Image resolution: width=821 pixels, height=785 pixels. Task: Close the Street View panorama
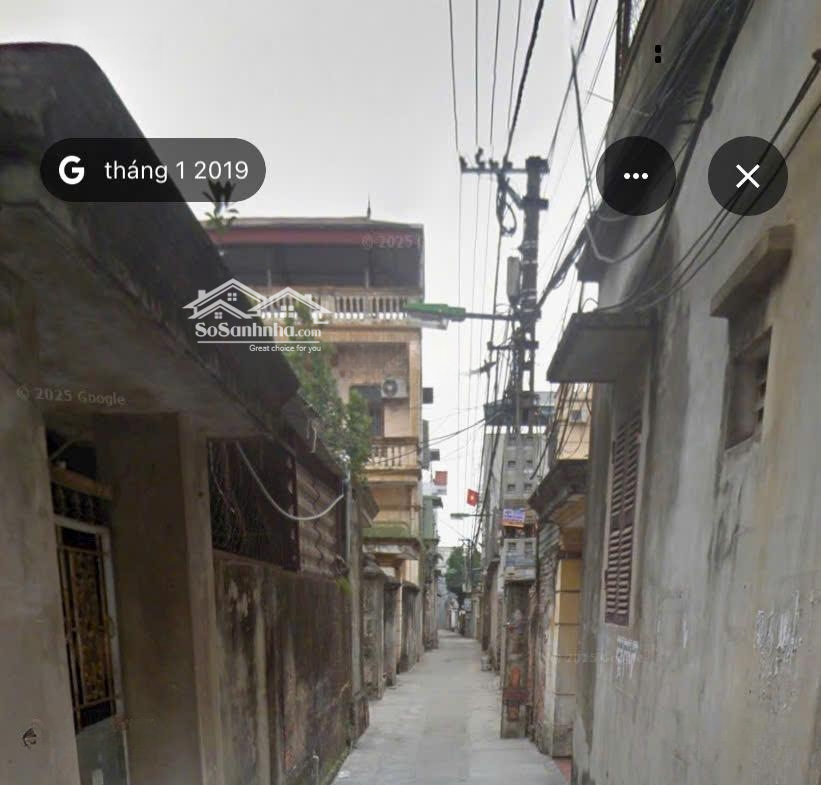pos(747,176)
